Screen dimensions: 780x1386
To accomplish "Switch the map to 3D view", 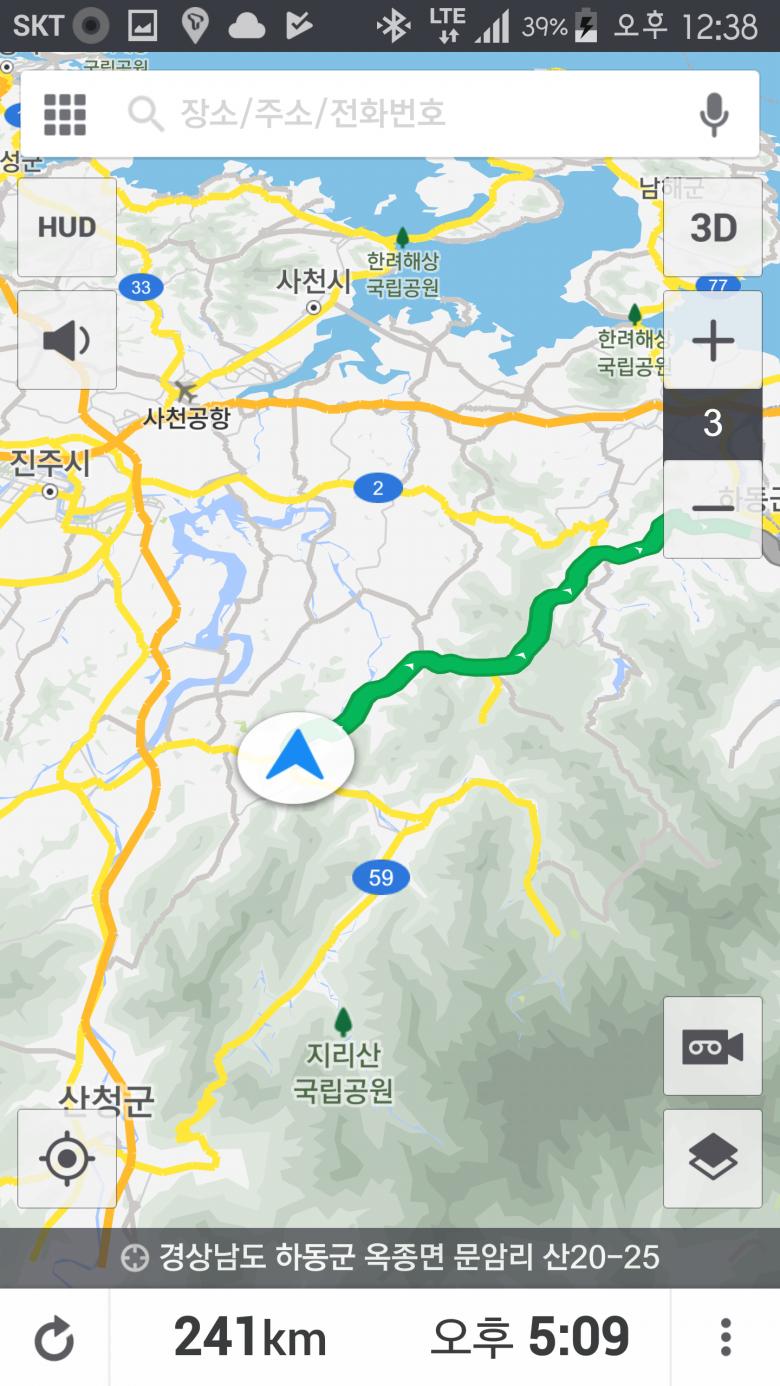I will (713, 228).
